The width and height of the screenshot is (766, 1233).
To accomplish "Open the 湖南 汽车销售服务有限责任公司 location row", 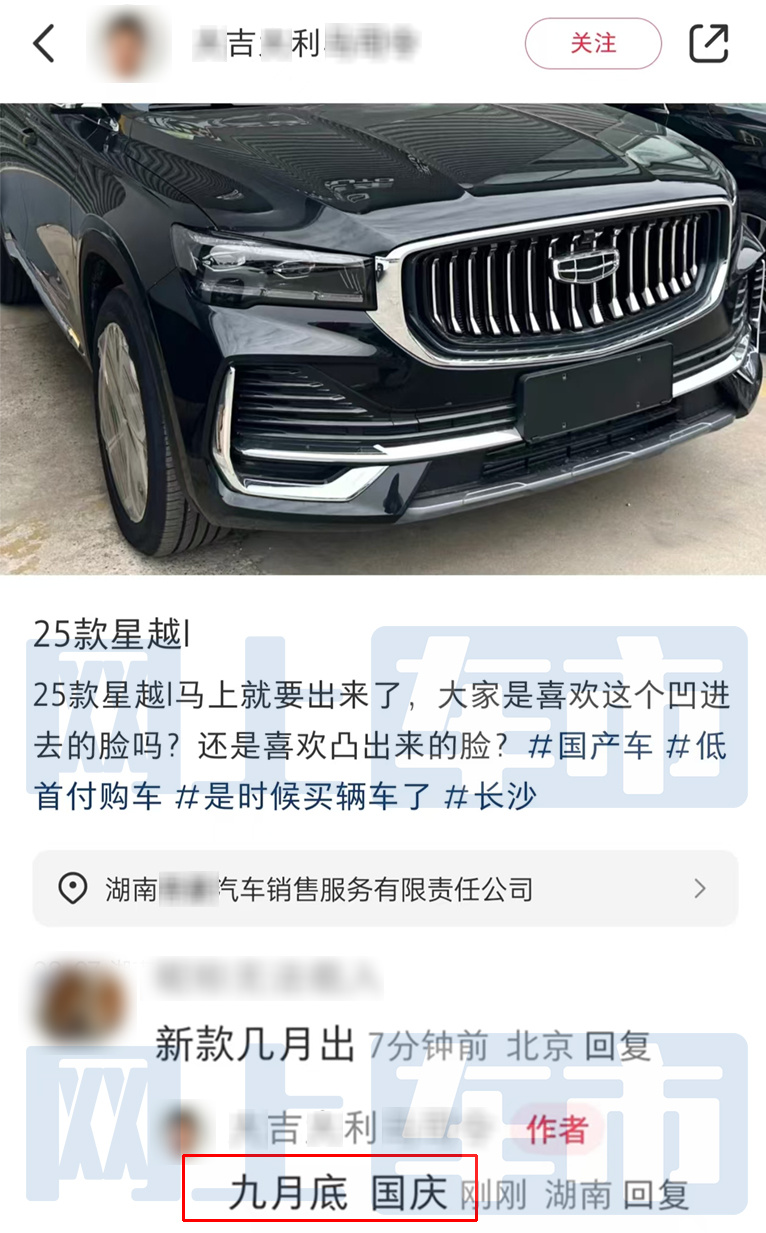I will (385, 888).
